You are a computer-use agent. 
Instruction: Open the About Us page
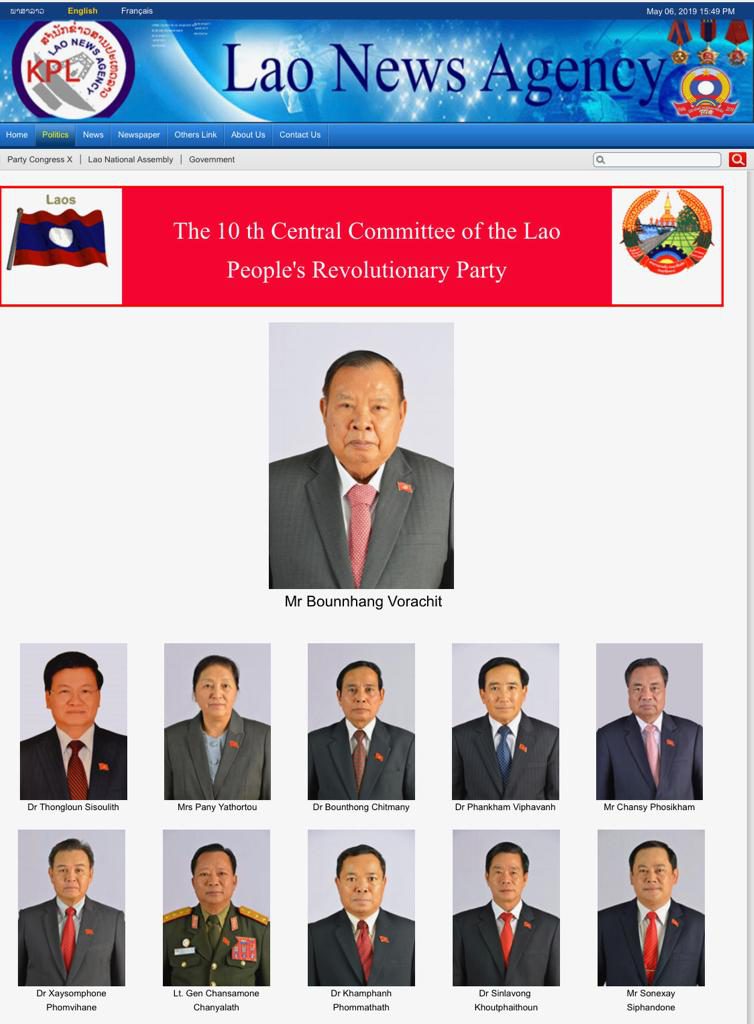[248, 135]
